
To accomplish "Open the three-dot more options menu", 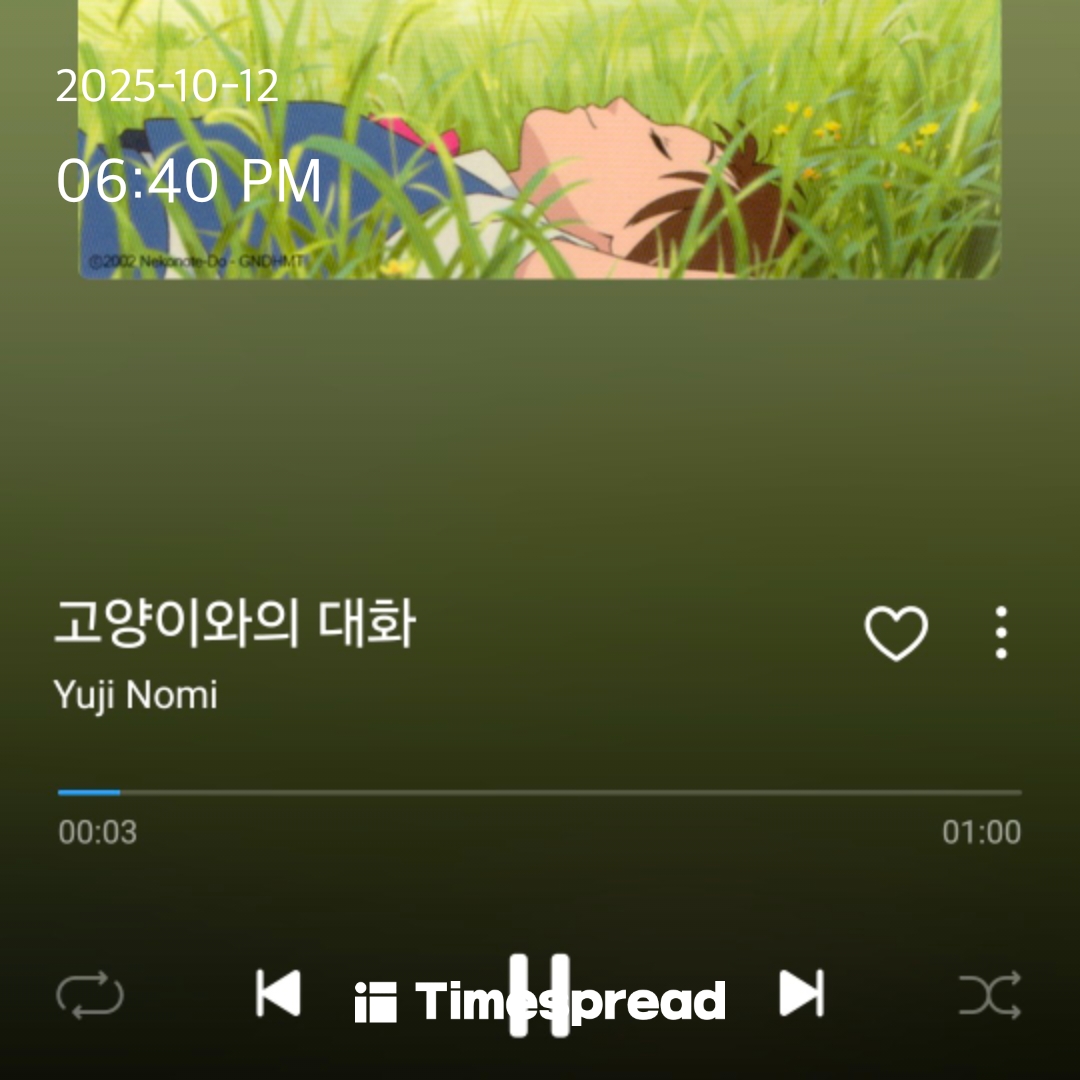I will (1001, 633).
